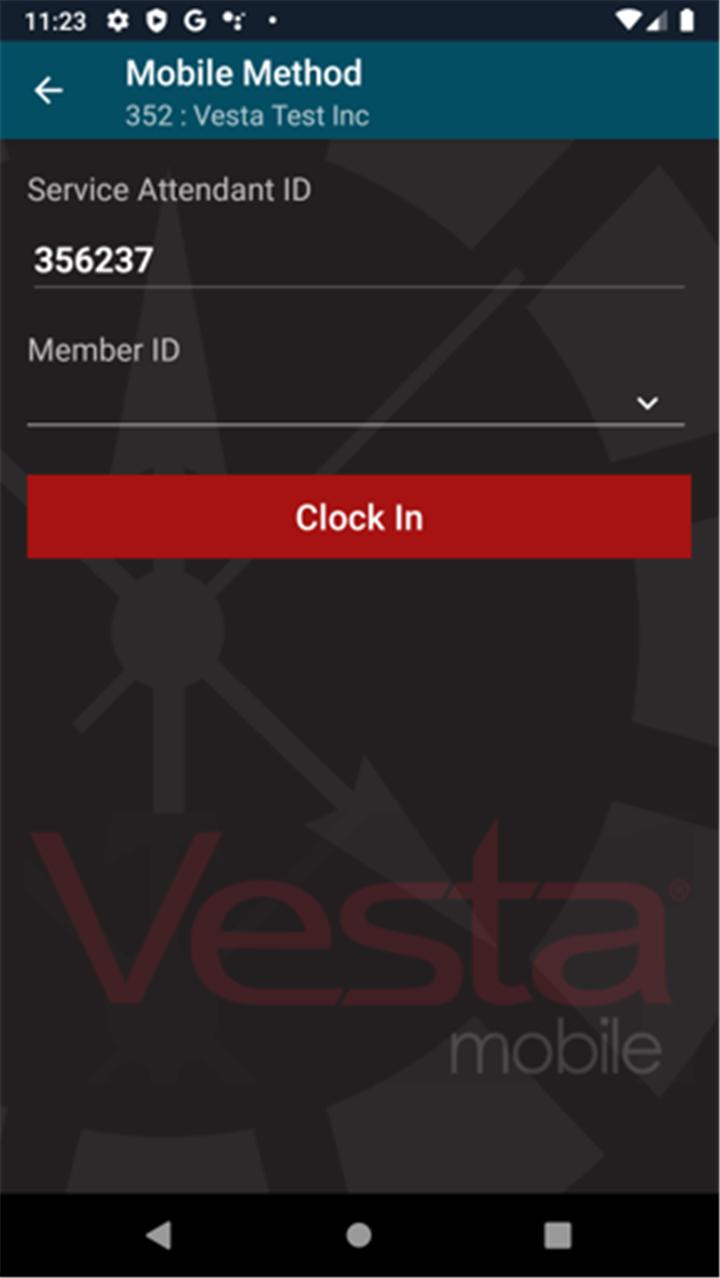Expand the Member ID dropdown
The image size is (720, 1278).
point(356,403)
